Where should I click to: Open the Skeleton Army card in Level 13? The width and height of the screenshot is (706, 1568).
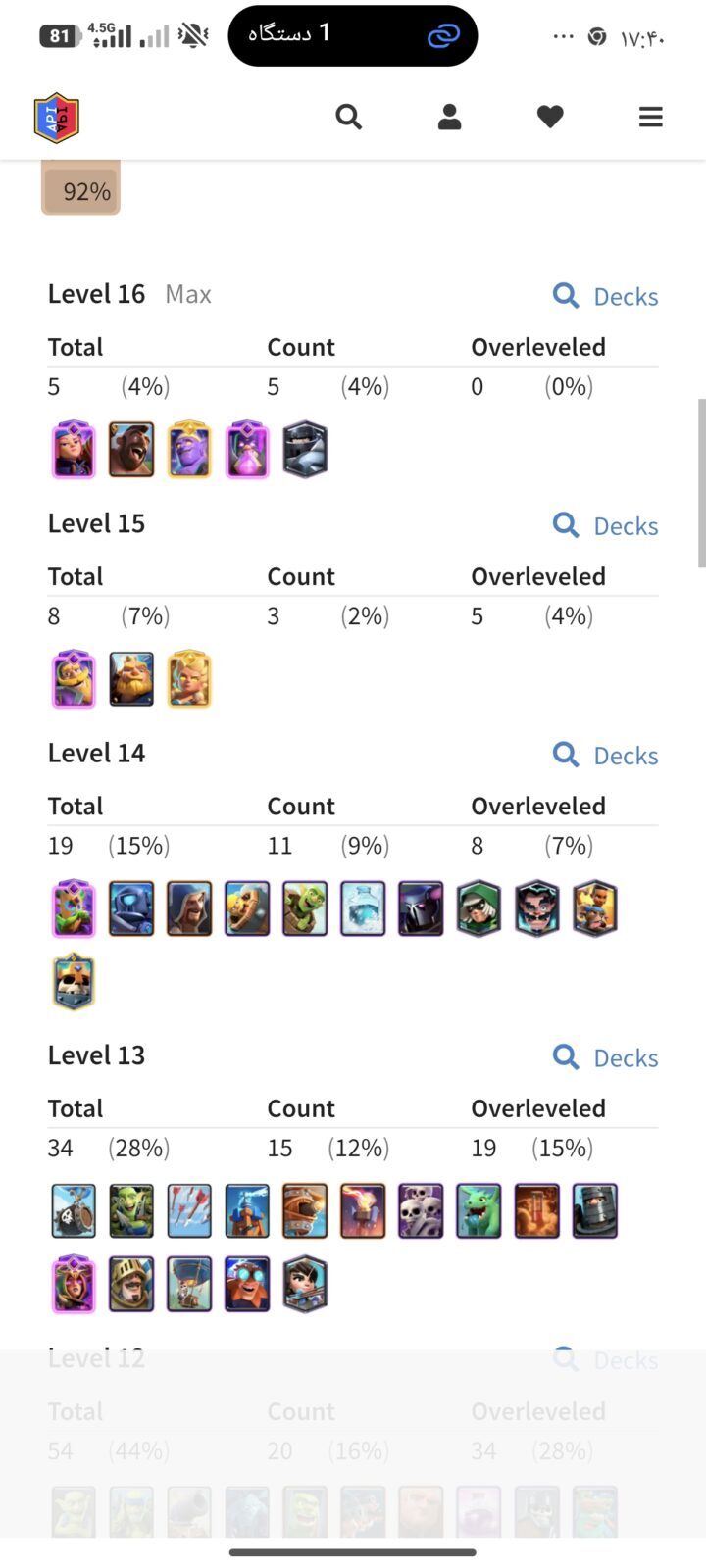coord(421,1211)
